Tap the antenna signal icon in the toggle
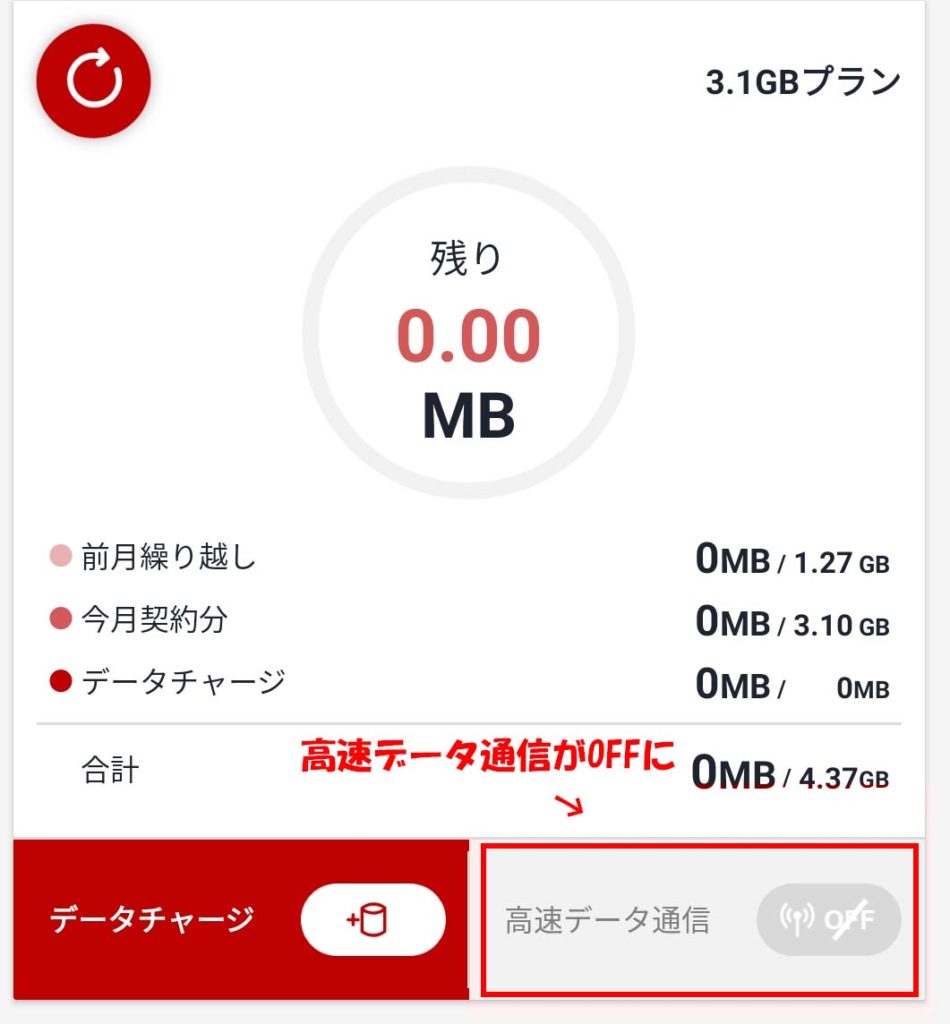 coord(800,918)
